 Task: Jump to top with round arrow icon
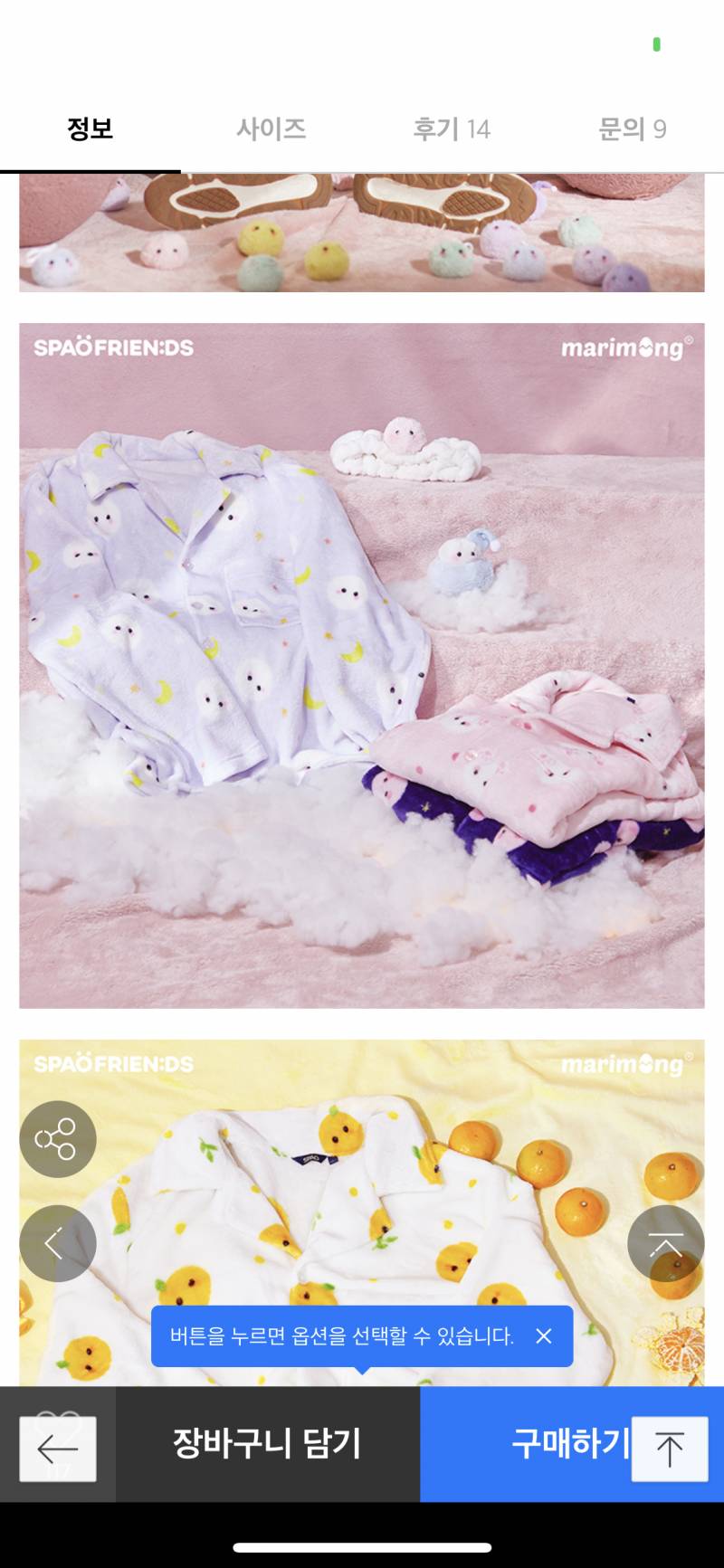click(x=665, y=1243)
